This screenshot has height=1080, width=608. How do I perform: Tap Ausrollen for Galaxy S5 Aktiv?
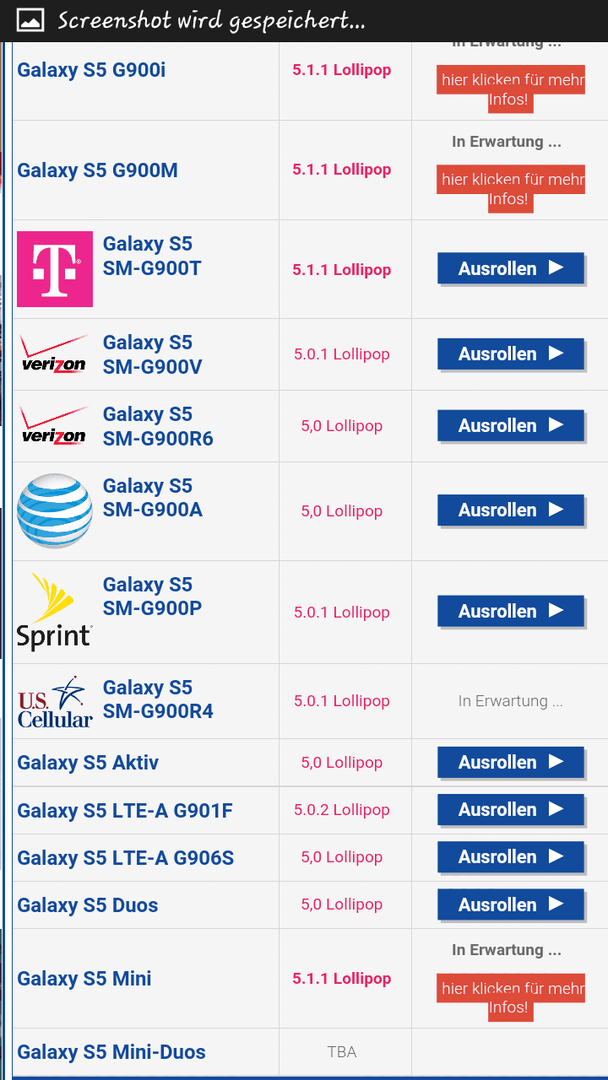511,762
